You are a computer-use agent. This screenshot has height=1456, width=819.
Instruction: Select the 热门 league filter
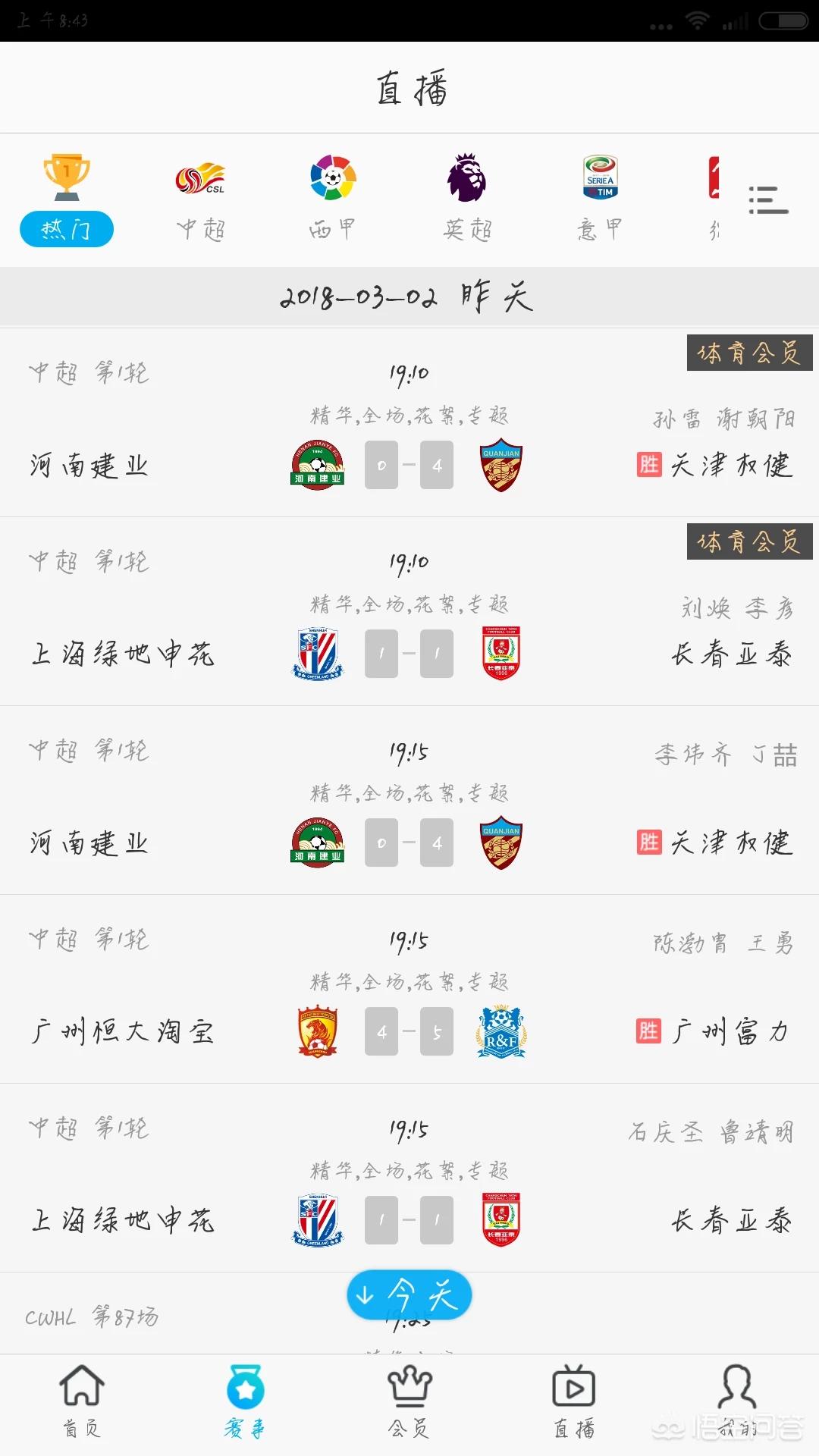[x=67, y=200]
